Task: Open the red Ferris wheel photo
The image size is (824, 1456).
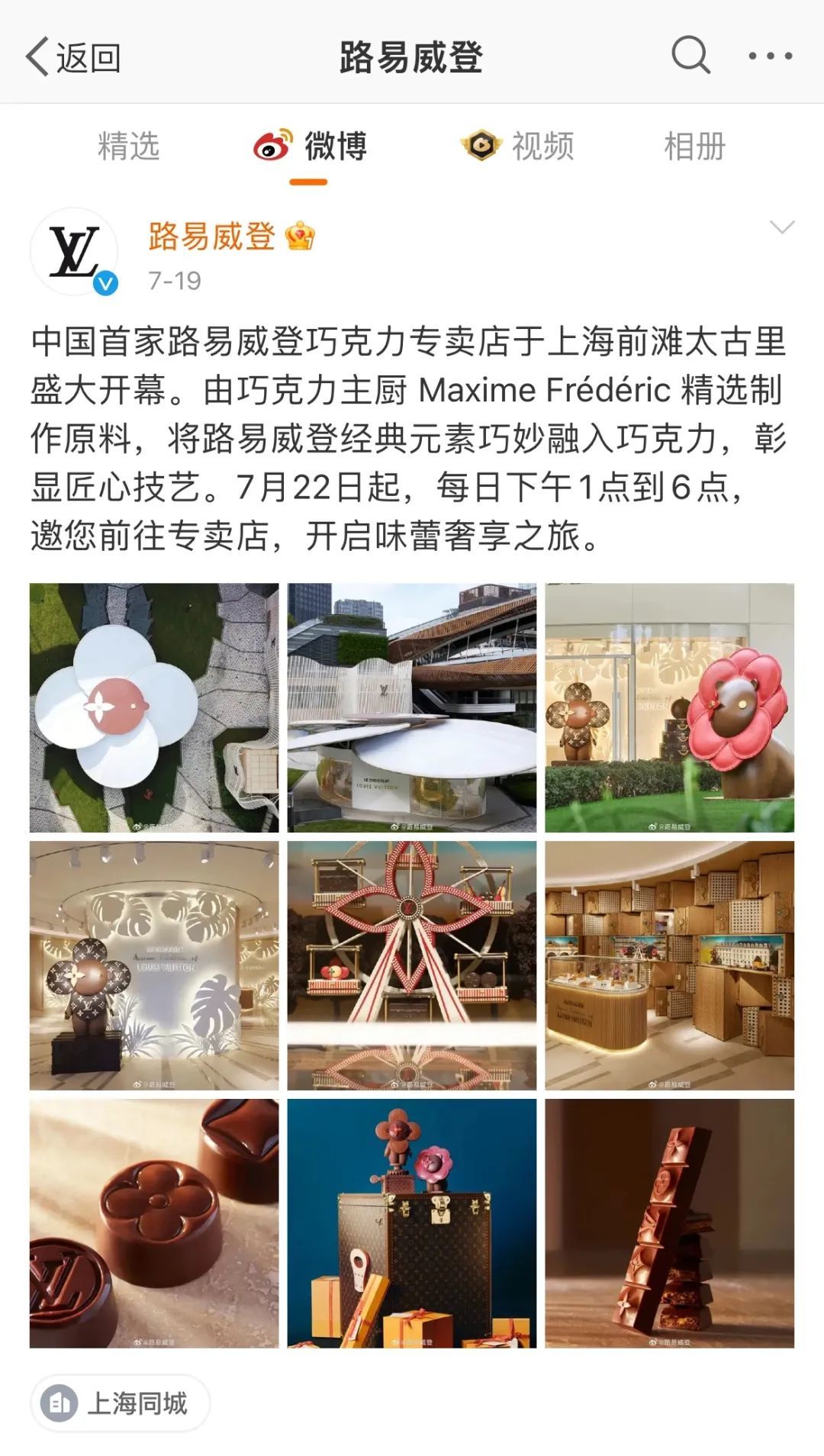Action: click(412, 965)
